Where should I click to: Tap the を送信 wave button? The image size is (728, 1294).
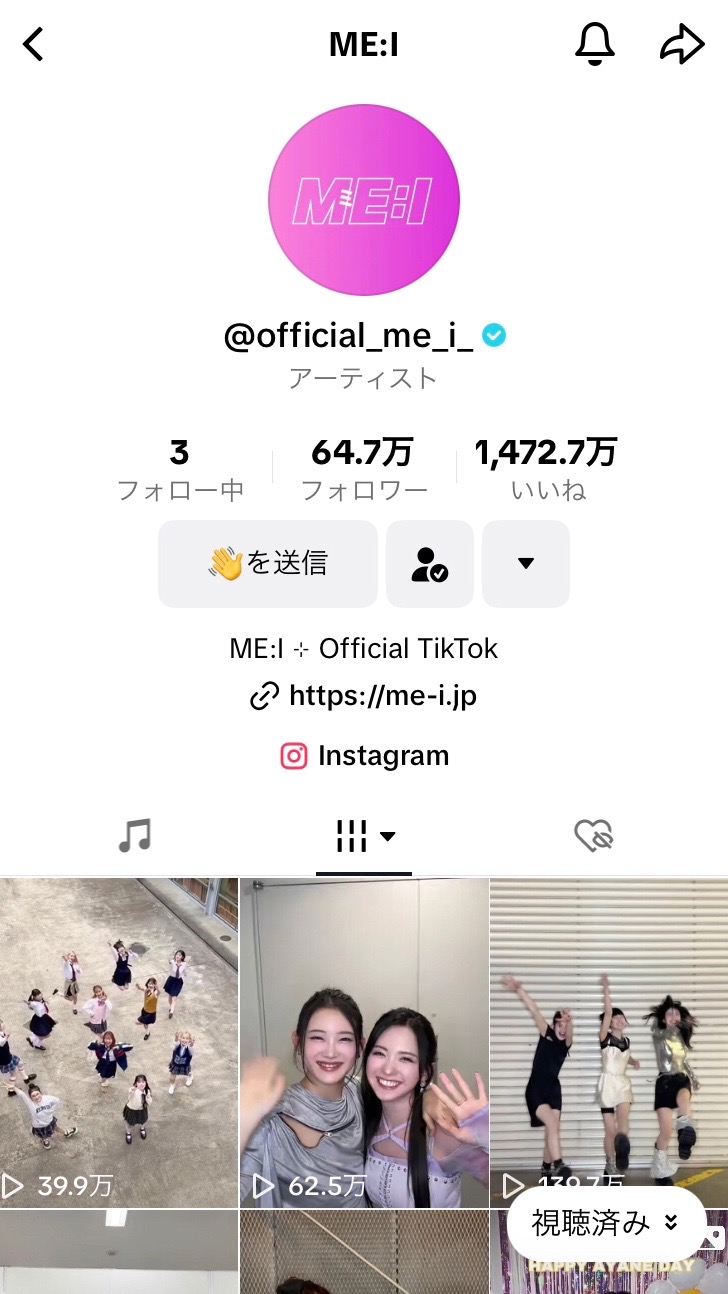(x=268, y=564)
